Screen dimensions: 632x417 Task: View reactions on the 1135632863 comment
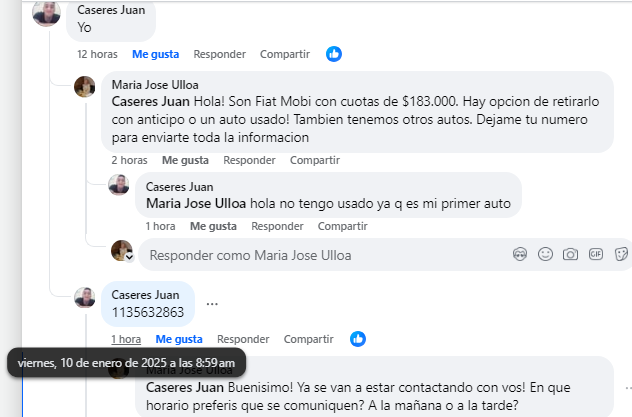358,339
